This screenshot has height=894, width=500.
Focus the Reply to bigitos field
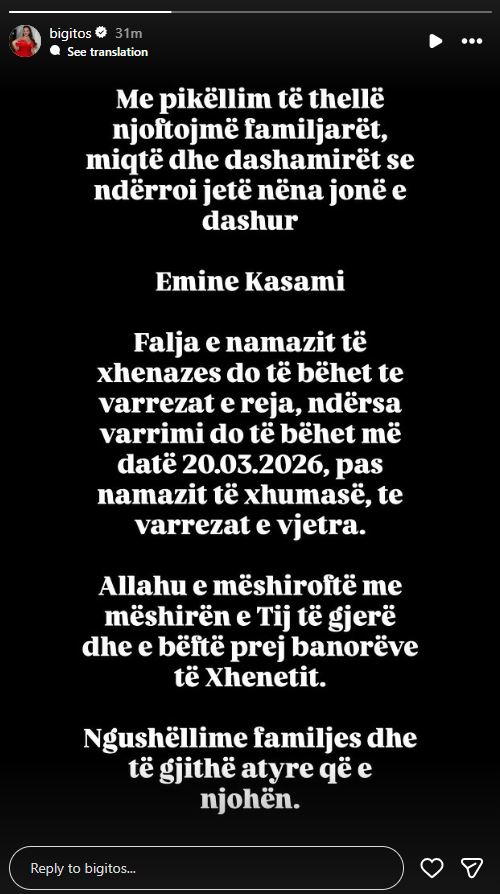pos(206,868)
